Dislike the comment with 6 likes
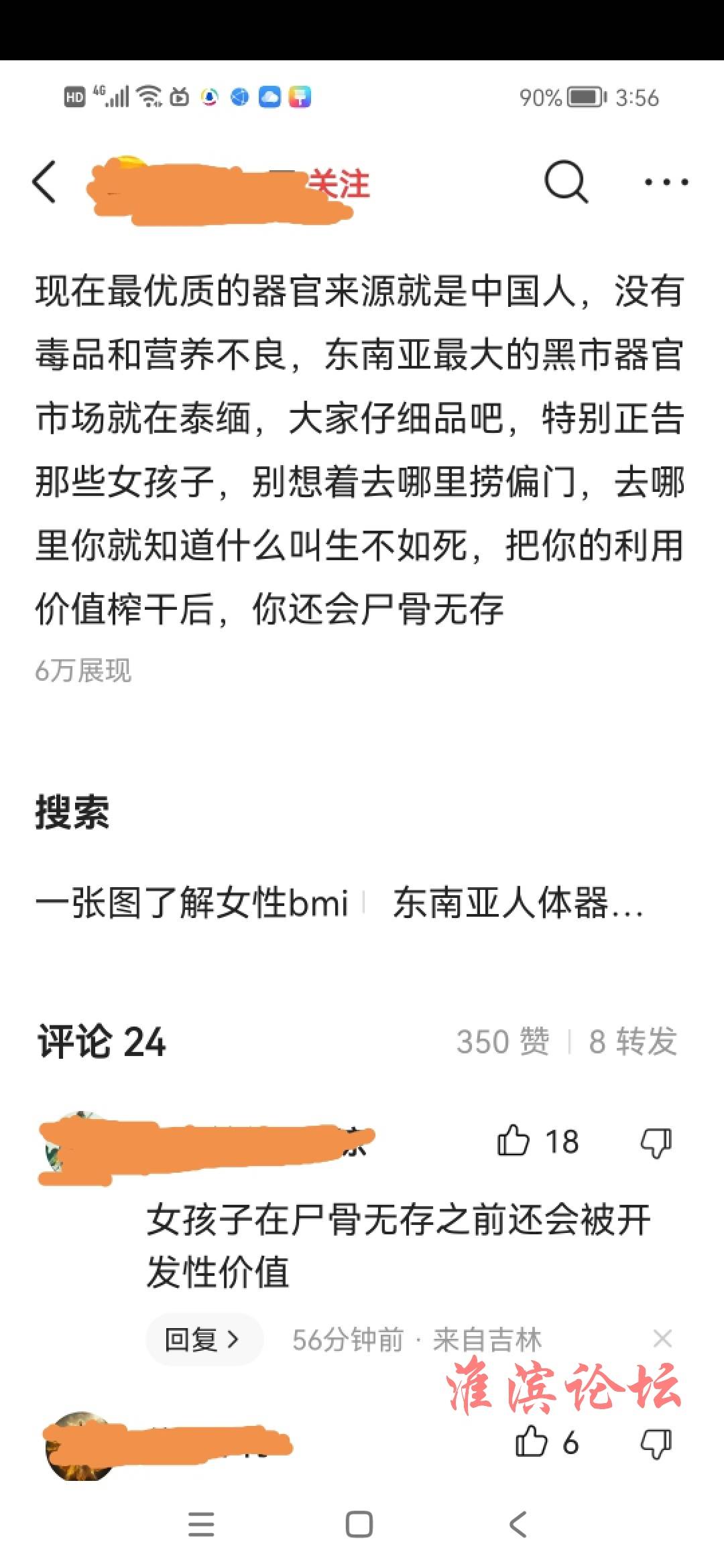724x1568 pixels. (x=656, y=1443)
